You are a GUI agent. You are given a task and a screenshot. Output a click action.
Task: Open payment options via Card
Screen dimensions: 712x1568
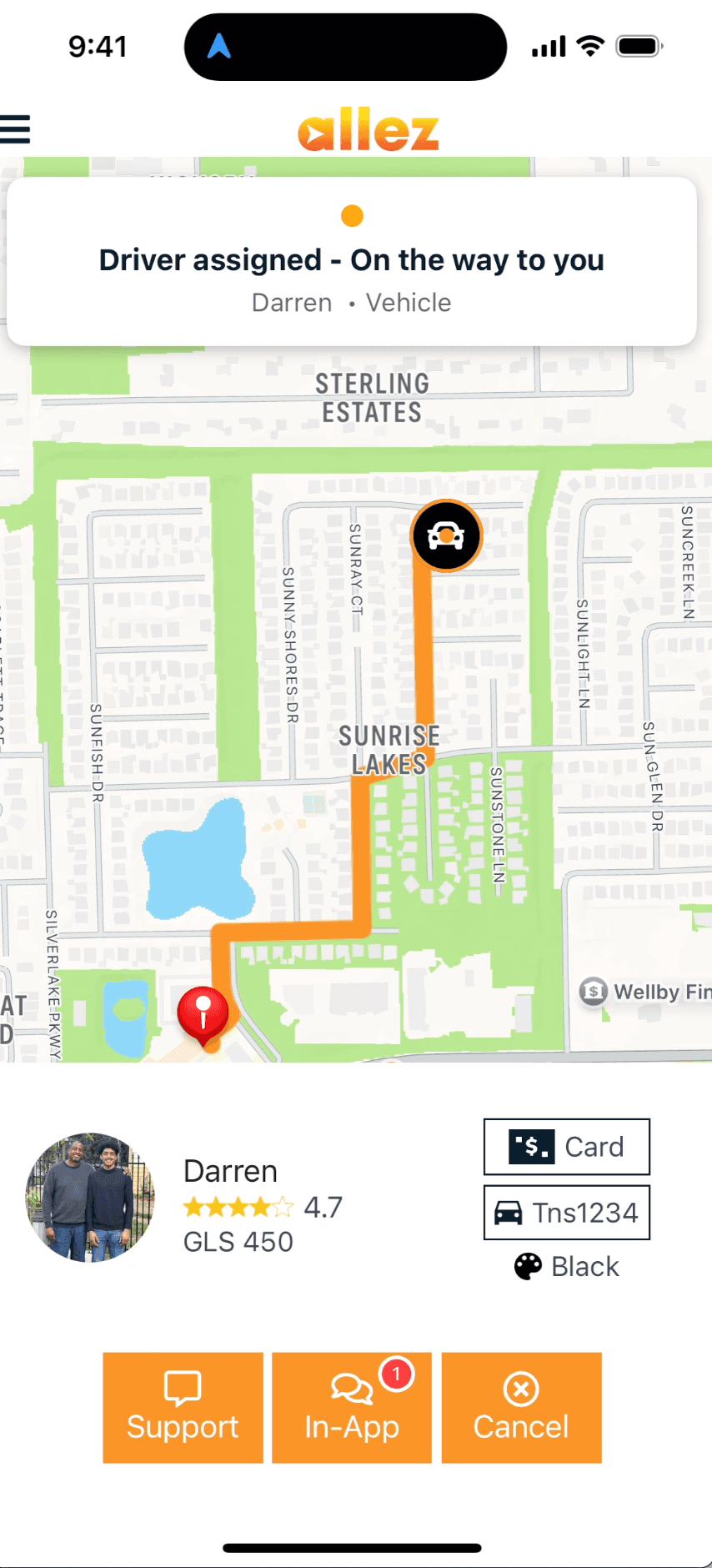pyautogui.click(x=566, y=1147)
